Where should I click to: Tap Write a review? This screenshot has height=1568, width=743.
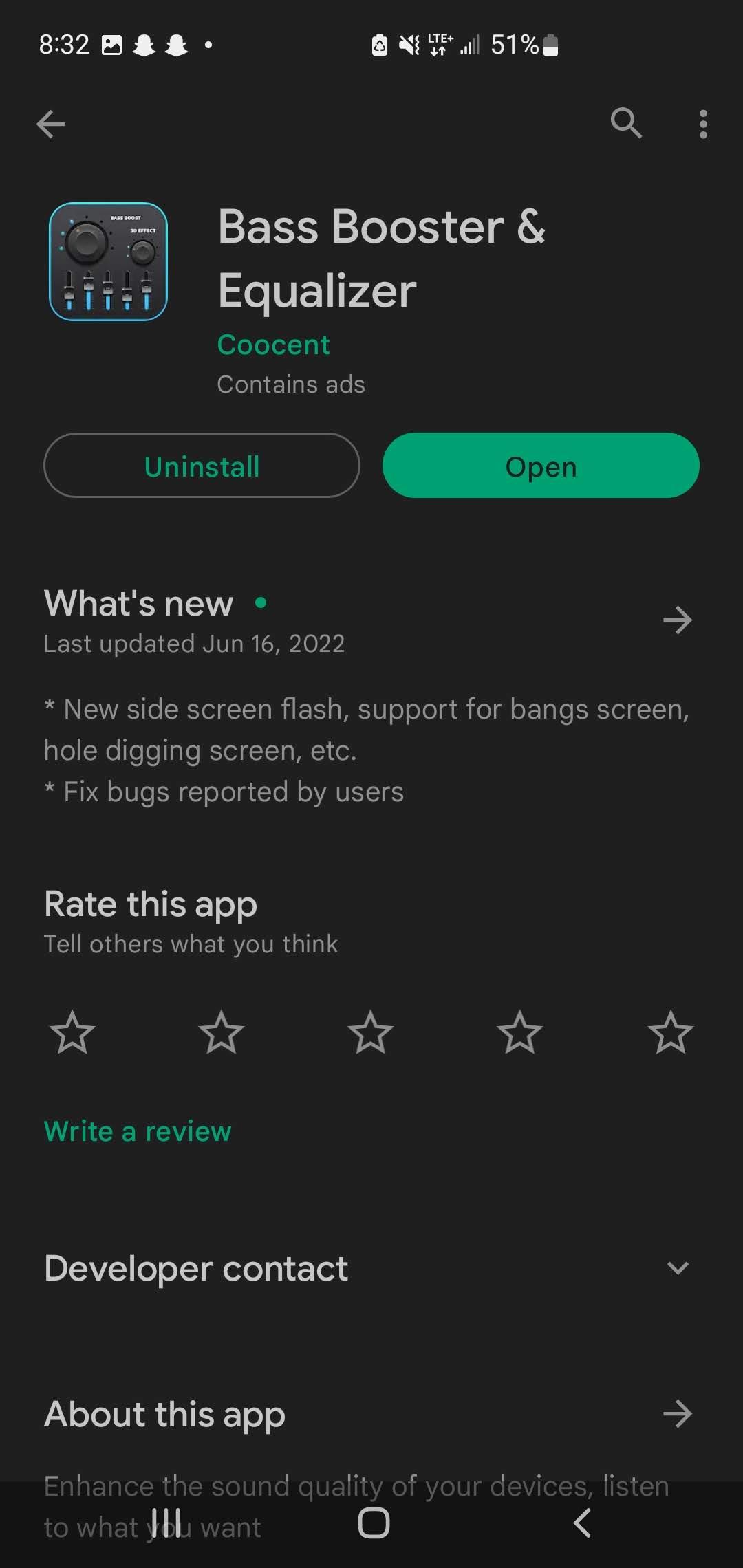138,1131
